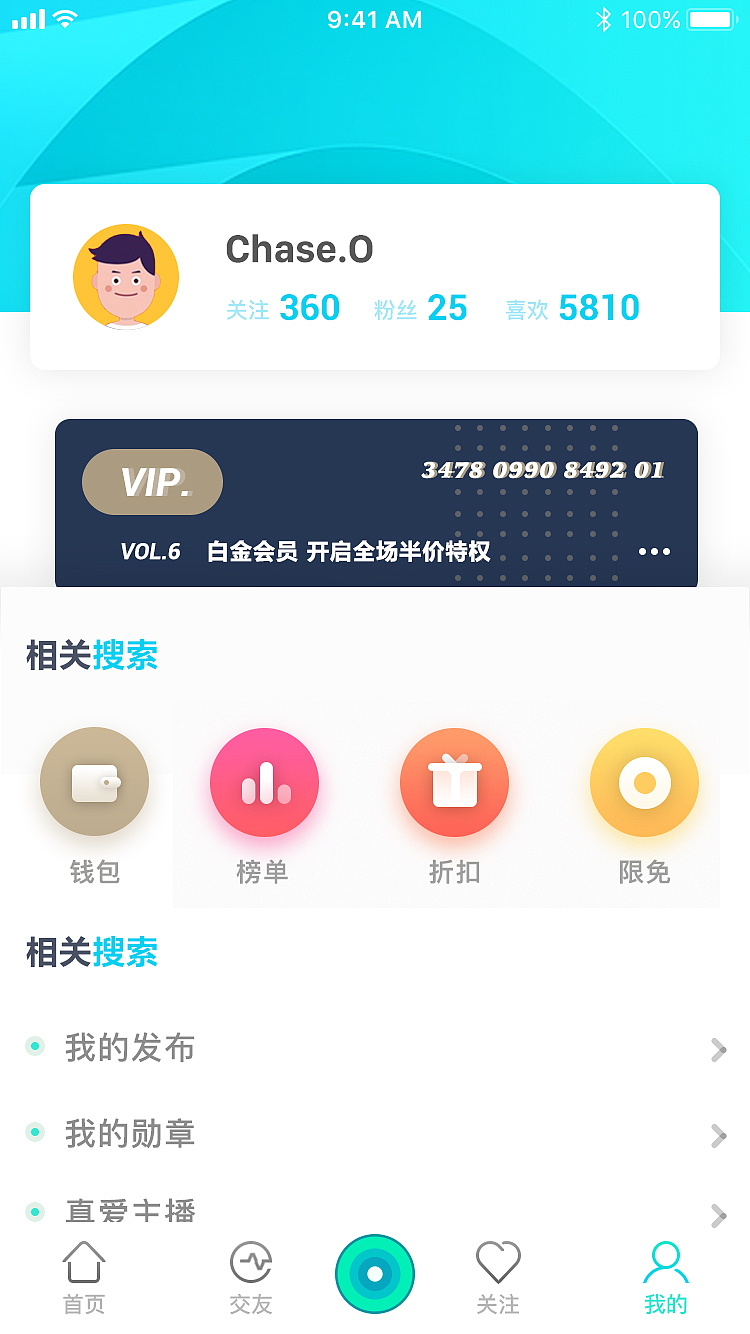Toggle the bullet dot beside 我的发布

point(36,1045)
